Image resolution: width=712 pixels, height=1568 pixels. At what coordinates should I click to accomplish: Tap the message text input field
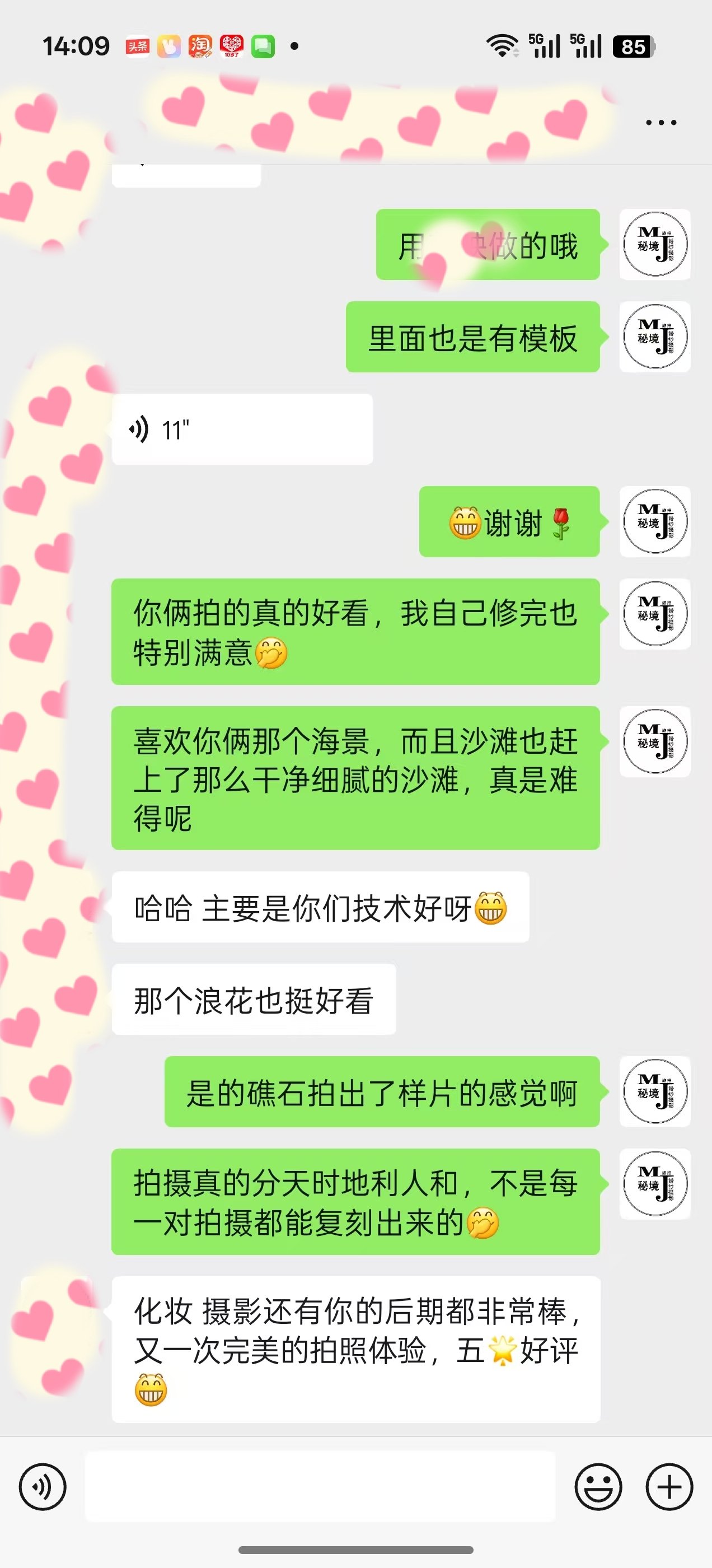tap(320, 1487)
